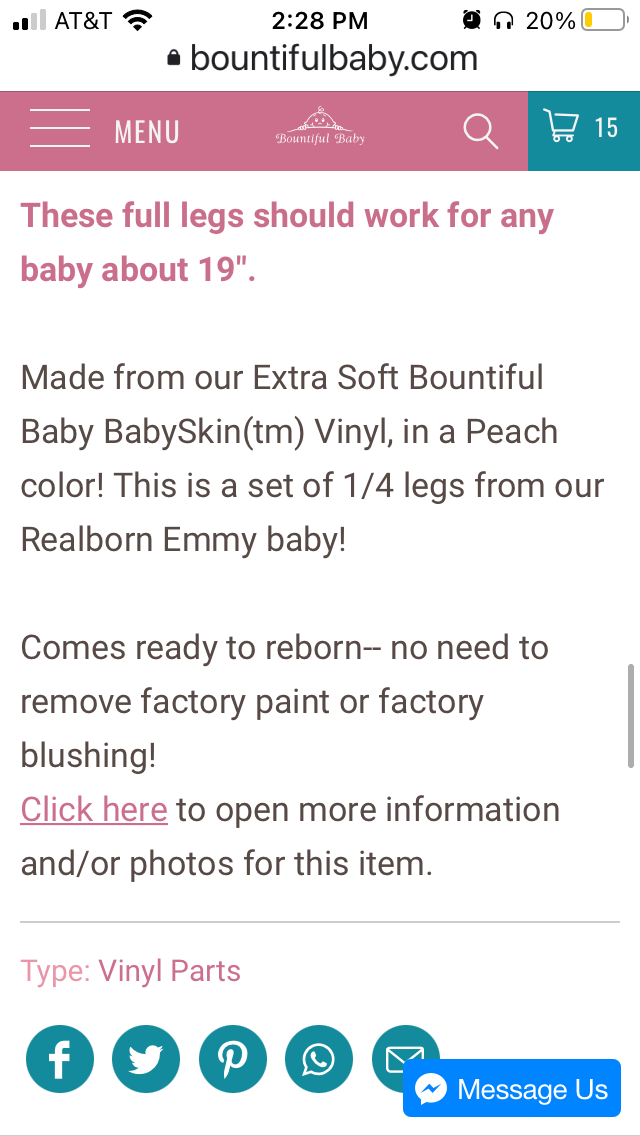The height and width of the screenshot is (1136, 640).
Task: View the shopping cart with 15 items
Action: tap(583, 130)
